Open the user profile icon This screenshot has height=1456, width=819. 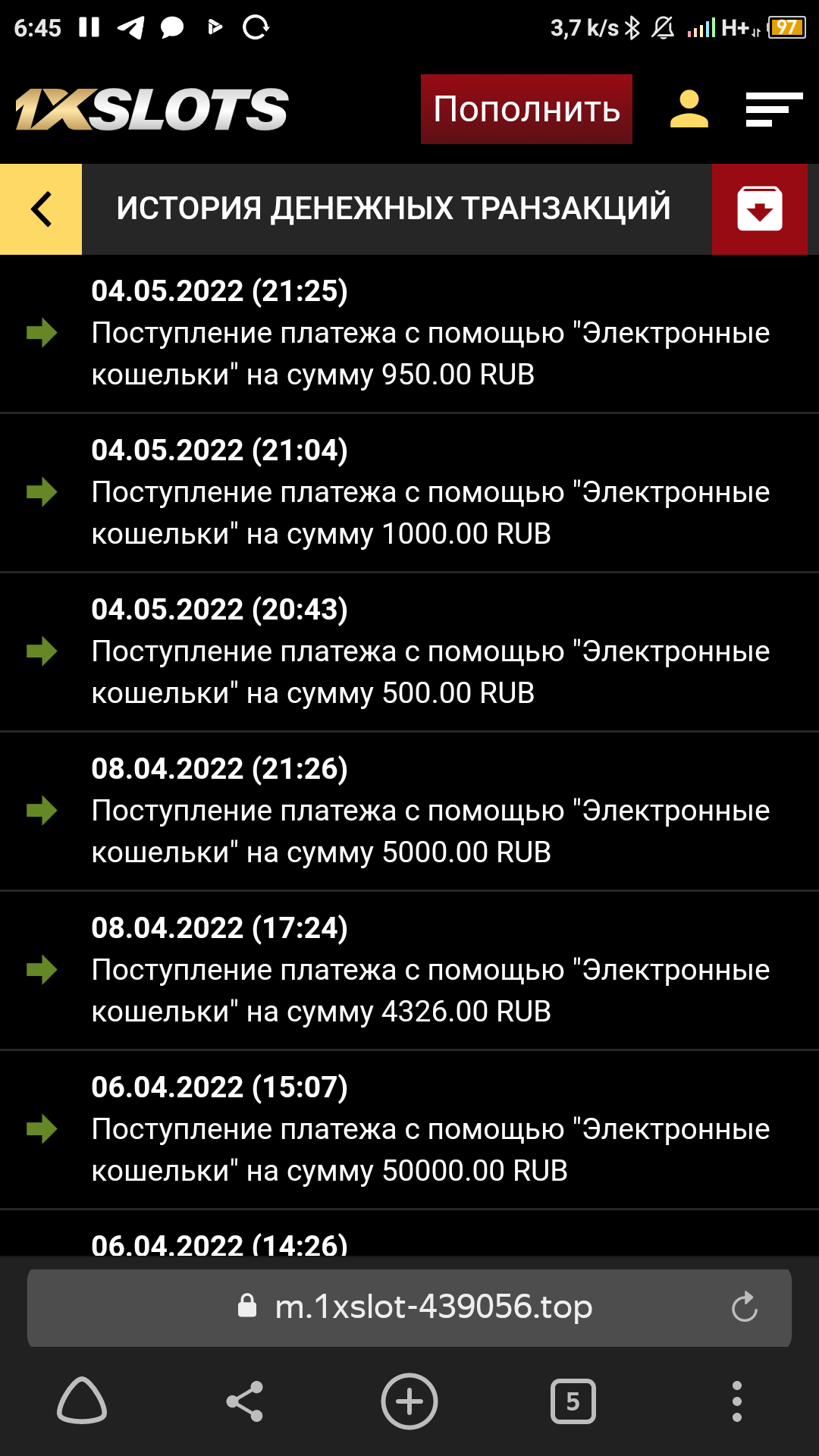click(x=689, y=109)
